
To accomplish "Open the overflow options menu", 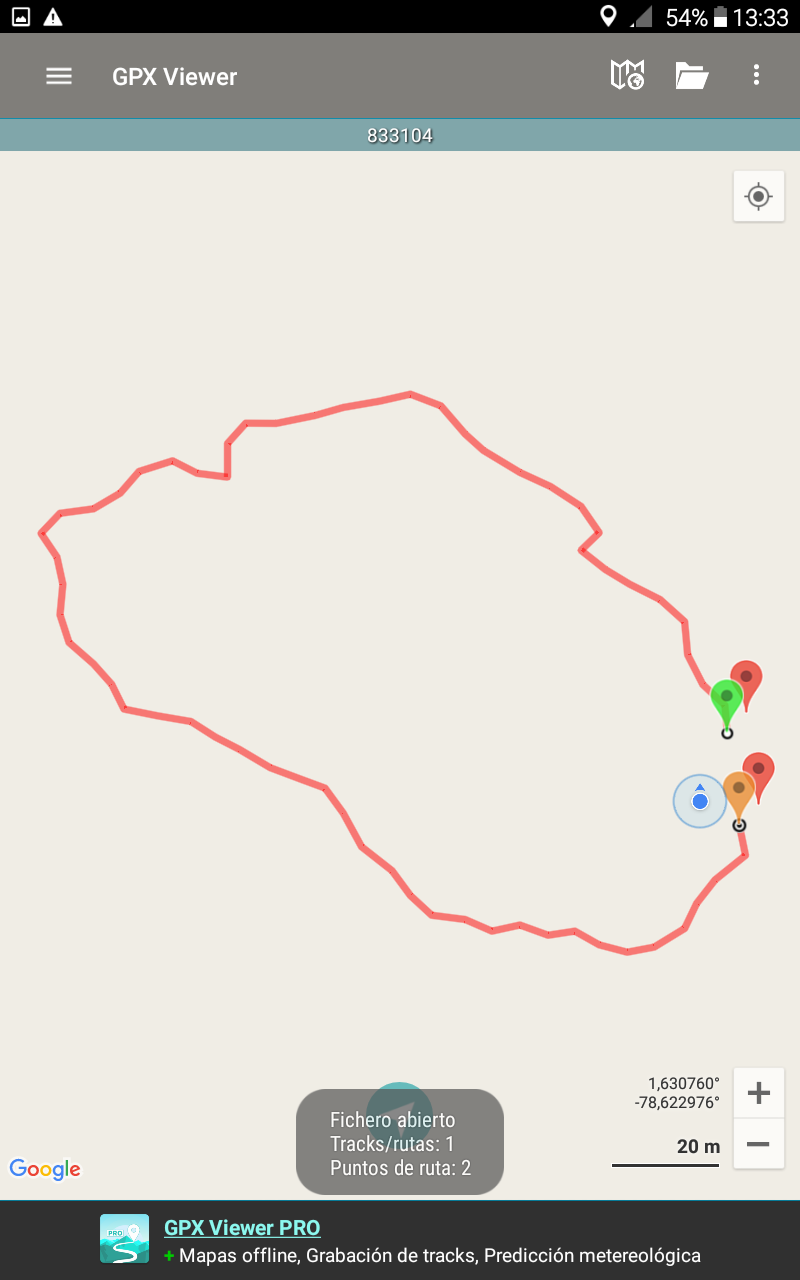I will (756, 76).
